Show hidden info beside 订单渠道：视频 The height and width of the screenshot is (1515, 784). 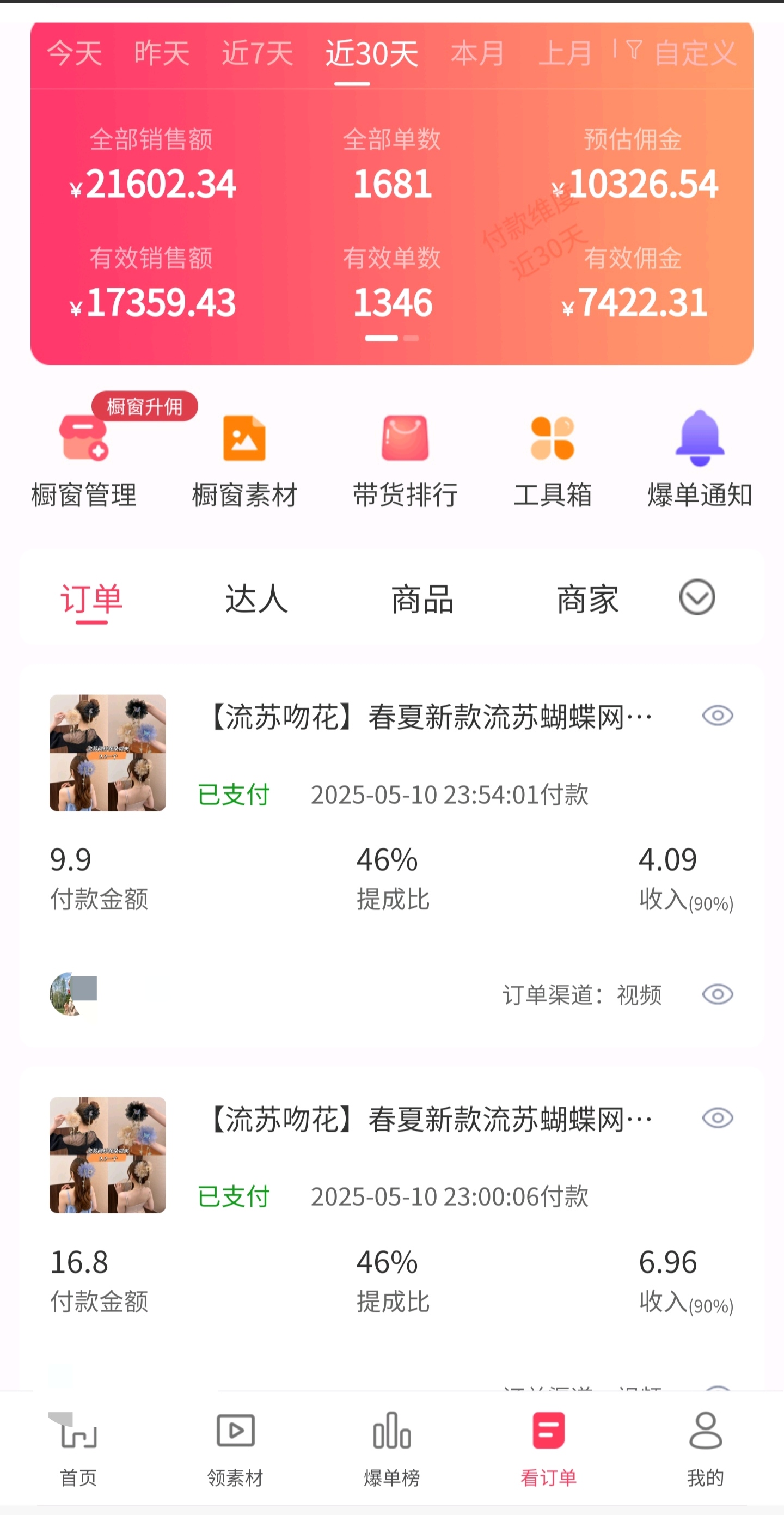718,995
